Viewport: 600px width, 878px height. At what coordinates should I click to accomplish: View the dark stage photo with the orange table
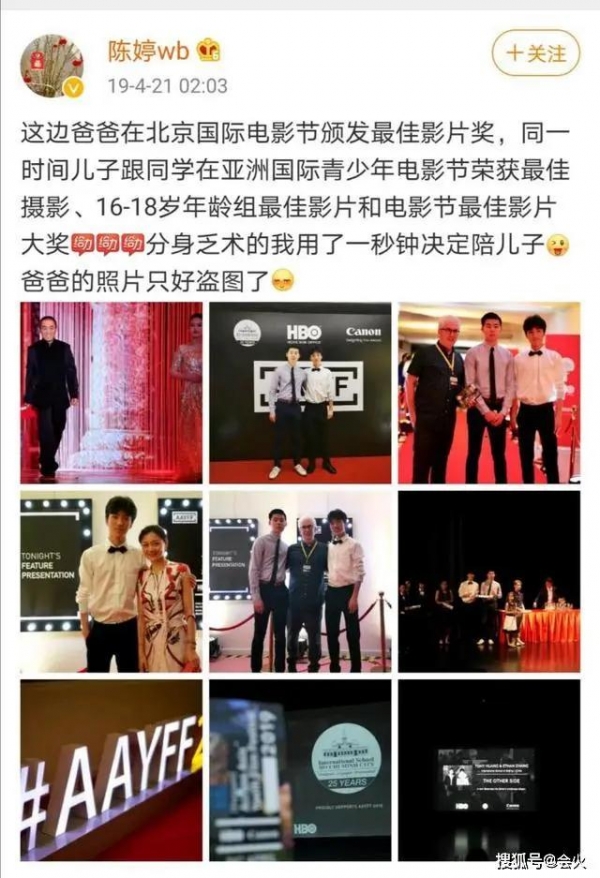(x=488, y=581)
